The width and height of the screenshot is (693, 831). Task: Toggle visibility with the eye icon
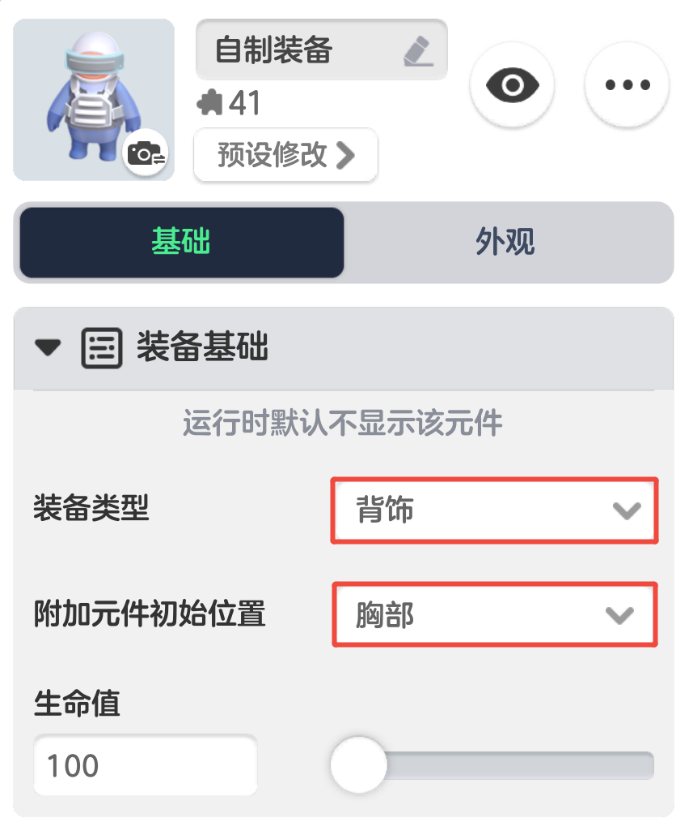(x=512, y=85)
